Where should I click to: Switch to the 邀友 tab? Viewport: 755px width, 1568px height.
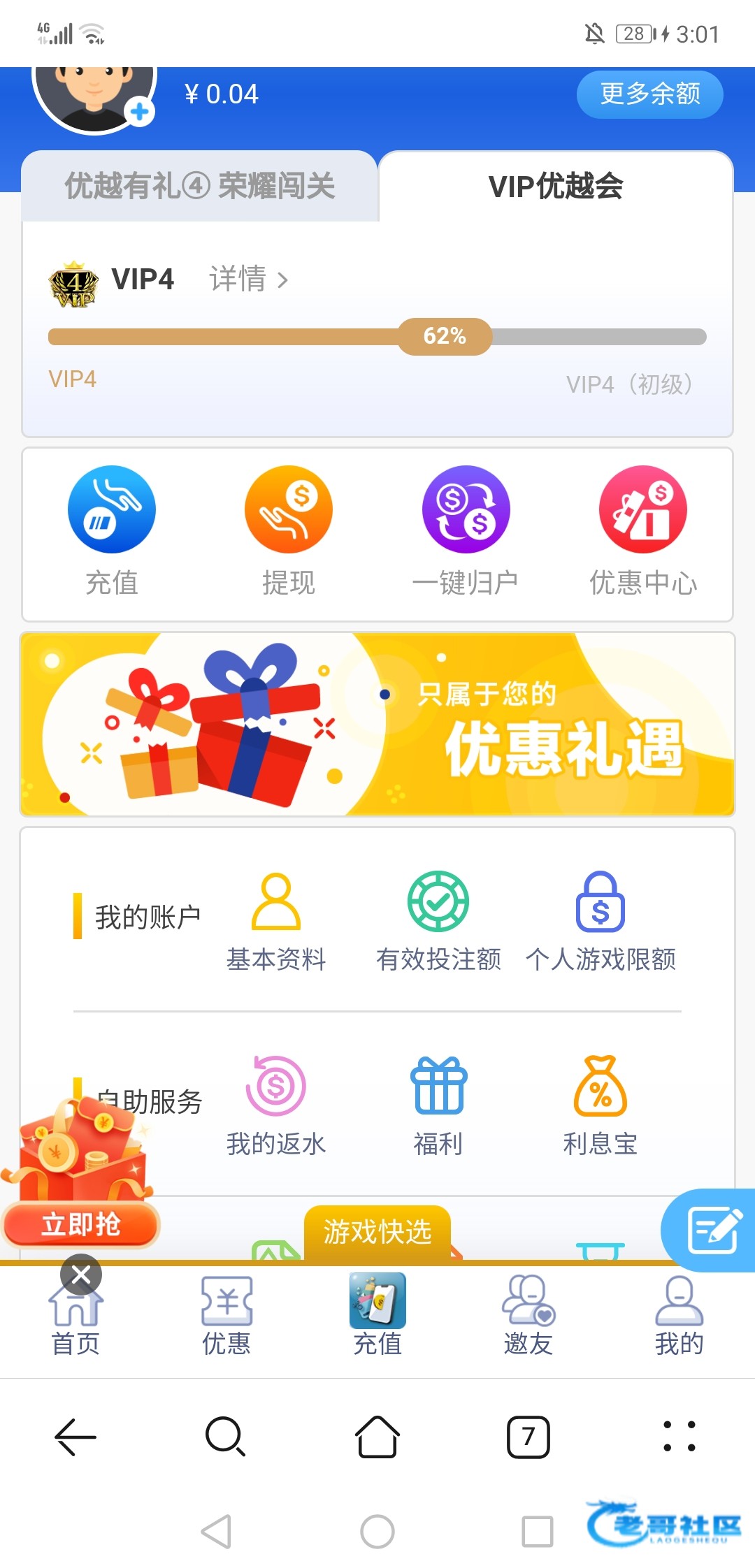coord(528,1315)
